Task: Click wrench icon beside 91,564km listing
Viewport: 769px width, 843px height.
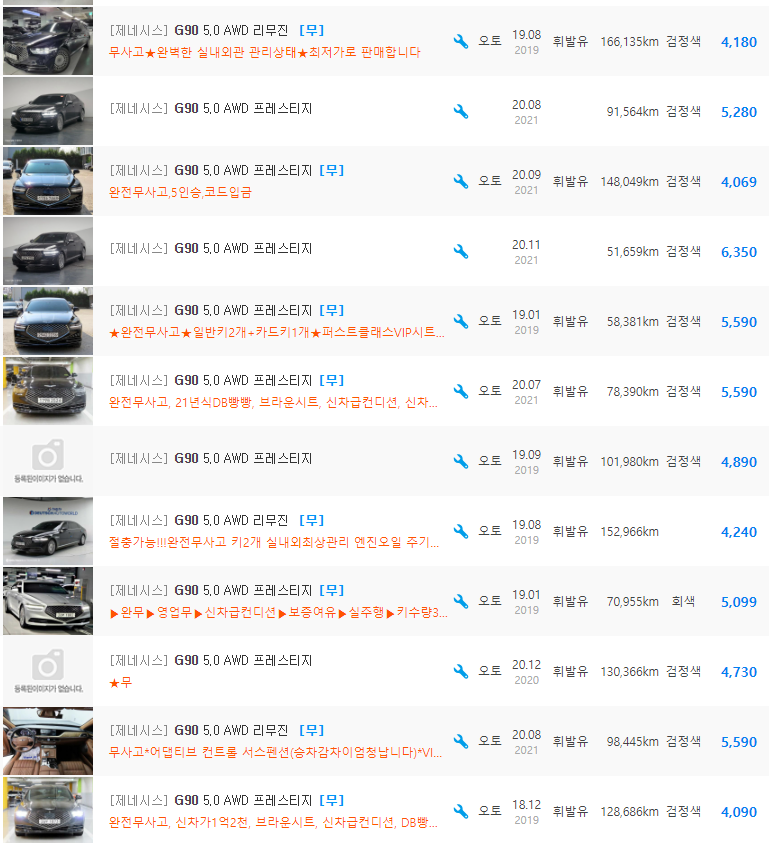Action: click(461, 112)
